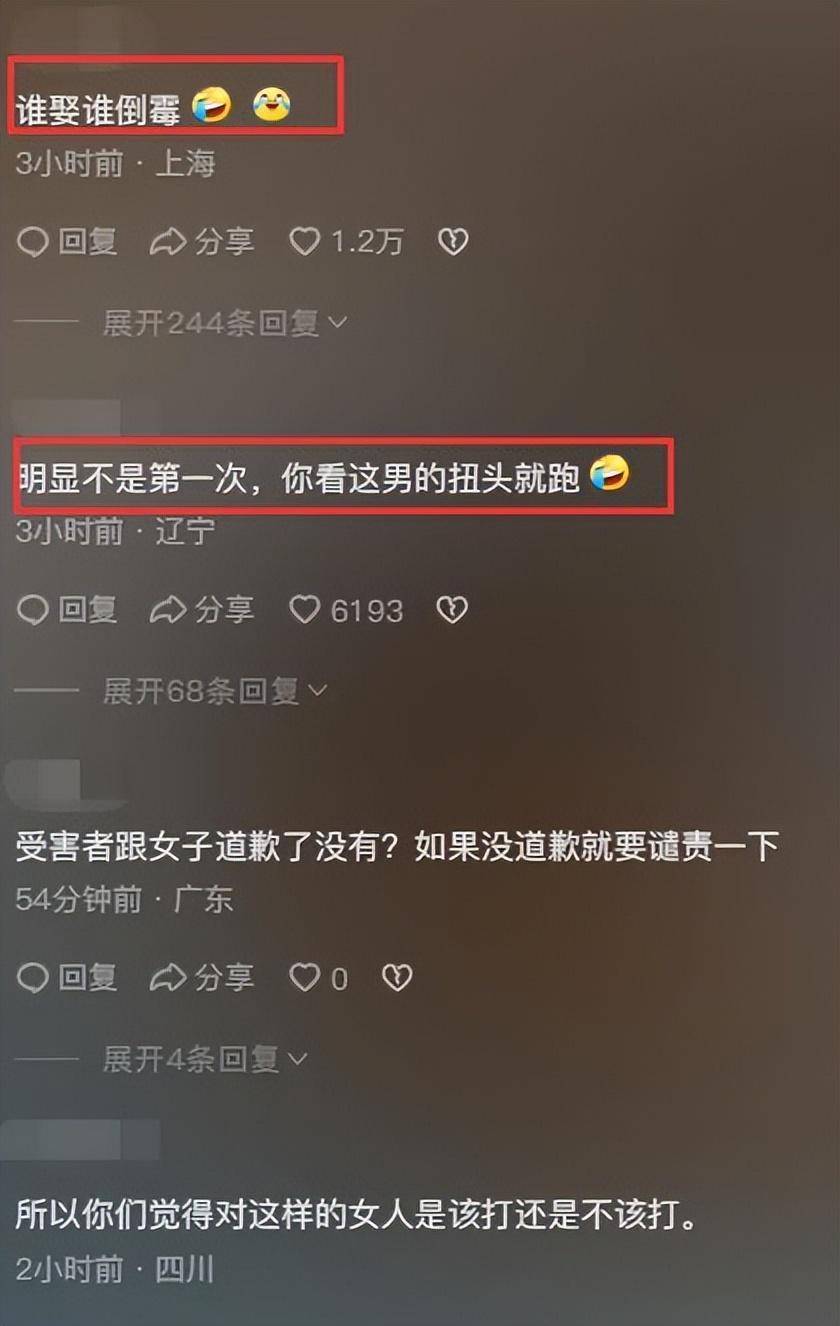840x1326 pixels.
Task: Like the comment with 6193 likes
Action: pyautogui.click(x=305, y=609)
